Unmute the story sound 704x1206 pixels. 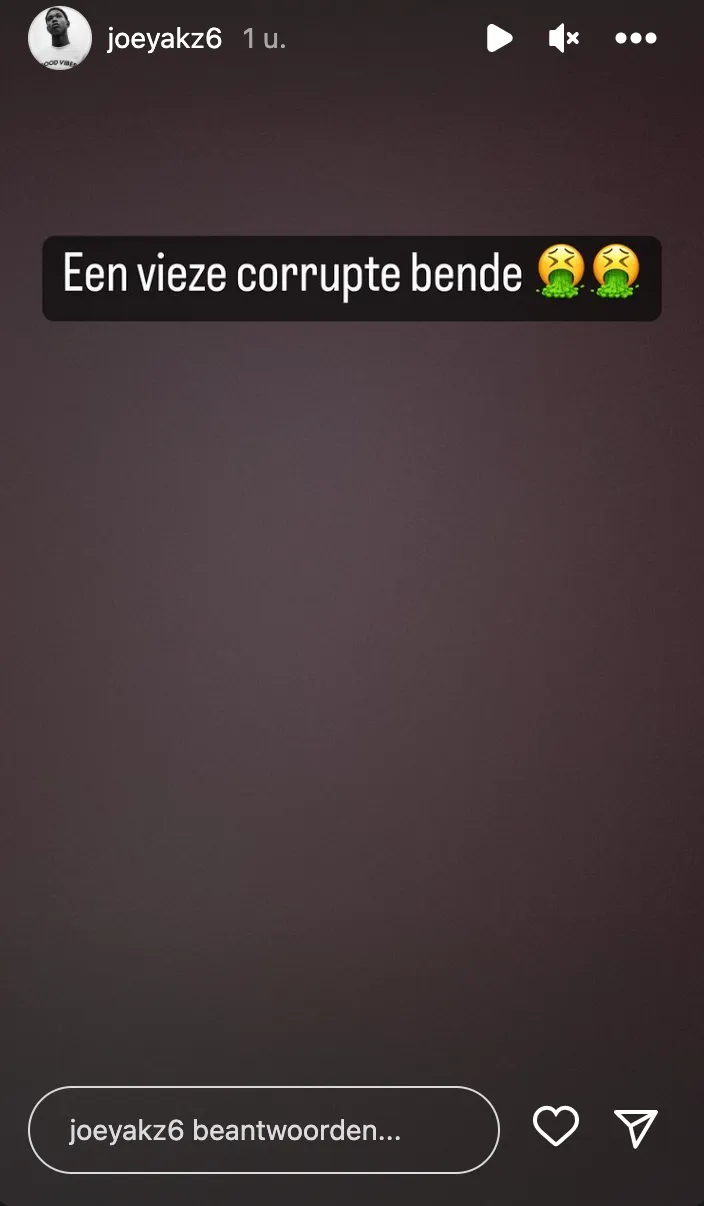pyautogui.click(x=563, y=39)
